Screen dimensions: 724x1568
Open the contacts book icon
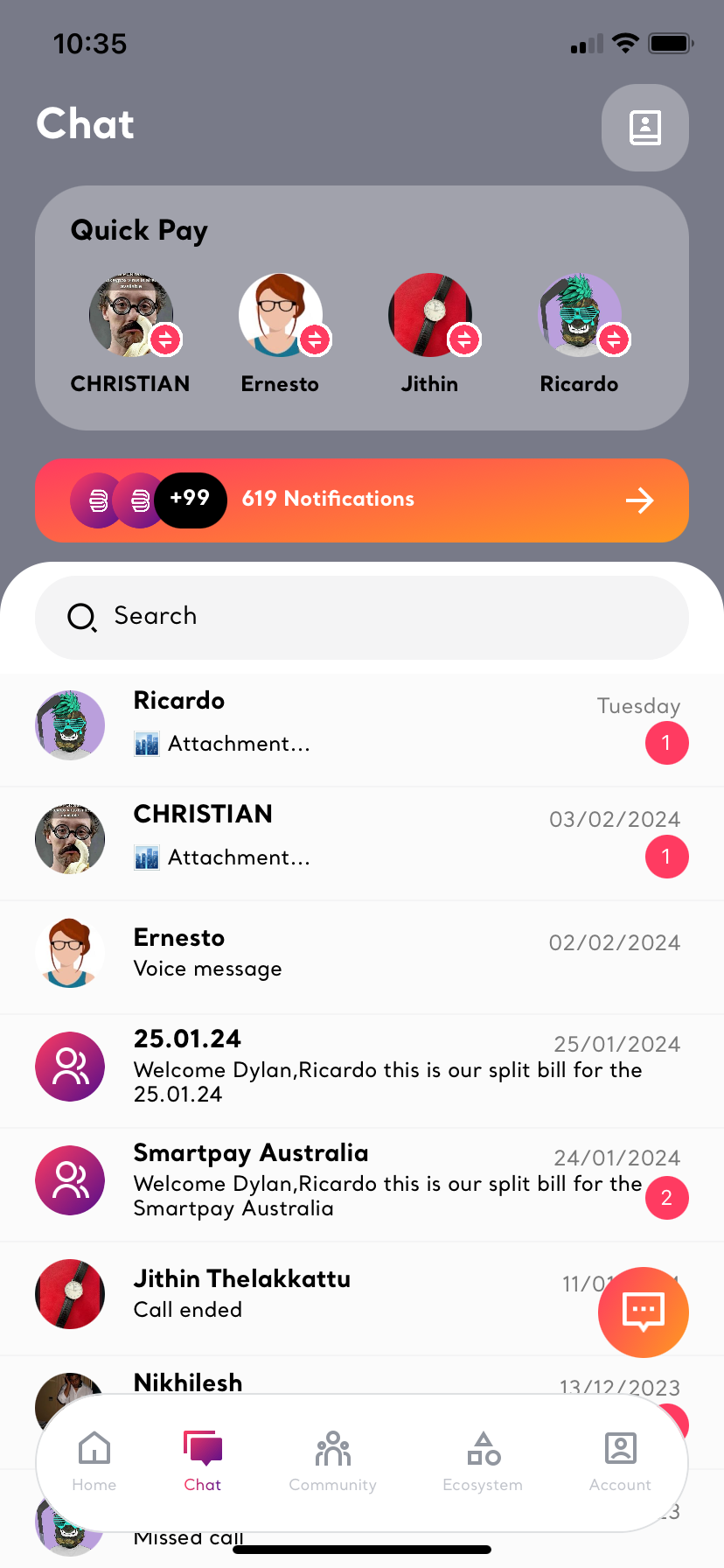[644, 128]
